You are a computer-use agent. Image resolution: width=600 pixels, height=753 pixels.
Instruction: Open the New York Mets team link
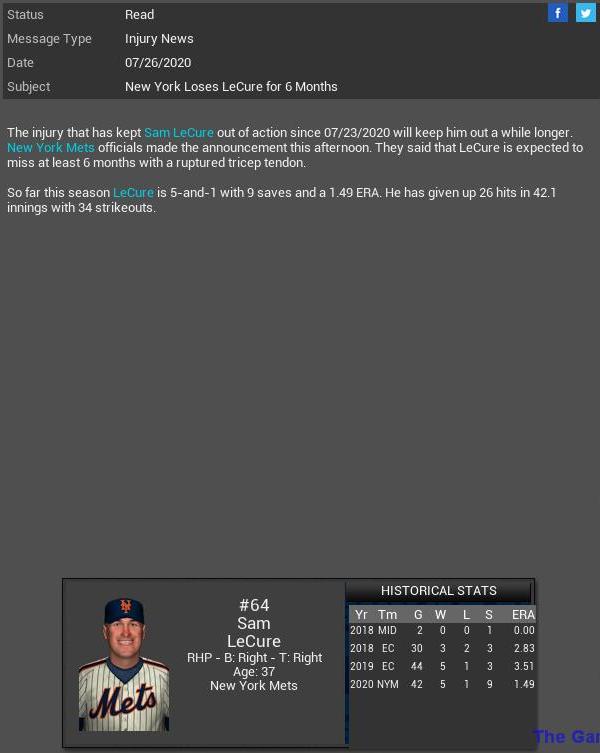coord(50,148)
